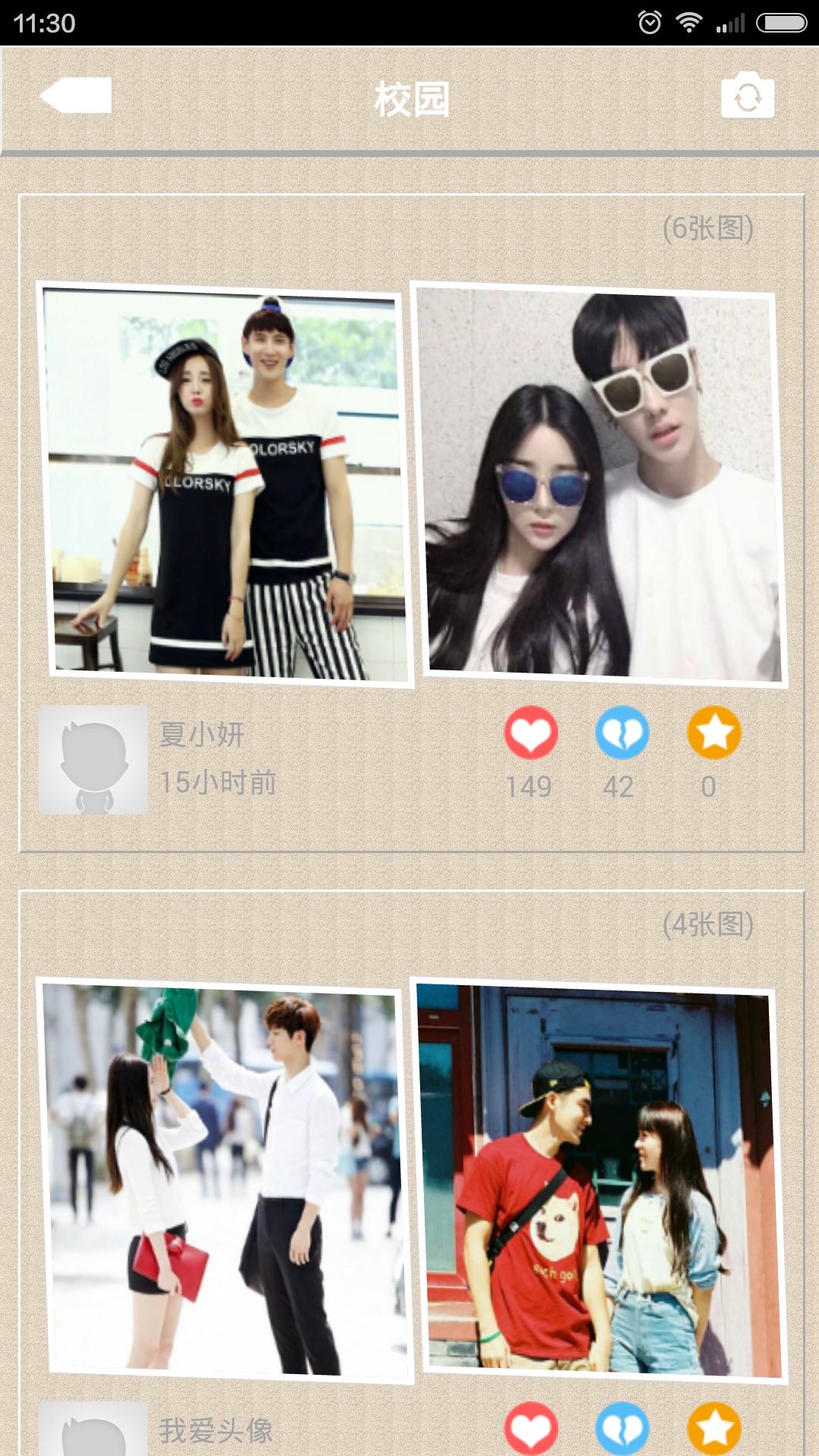The height and width of the screenshot is (1456, 819).
Task: Like 我爱头像's post with red heart
Action: tap(531, 1429)
